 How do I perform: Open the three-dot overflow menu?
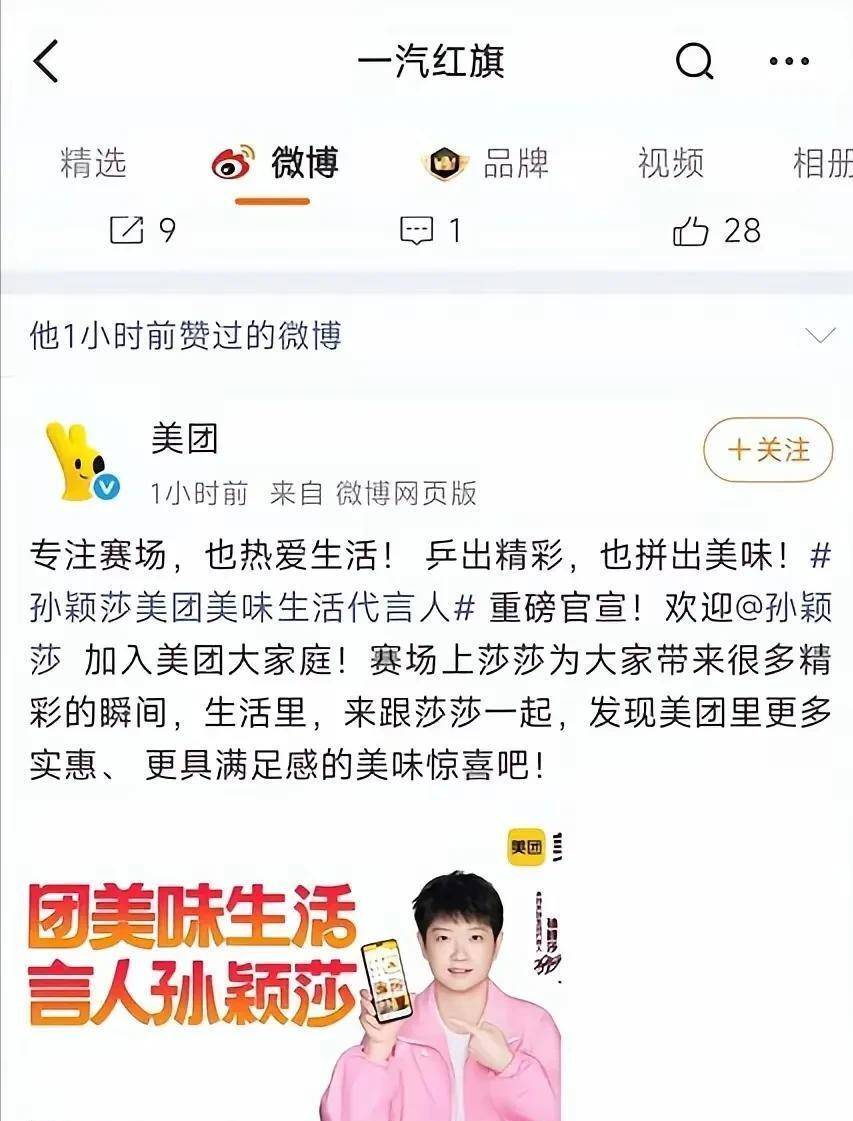click(789, 62)
